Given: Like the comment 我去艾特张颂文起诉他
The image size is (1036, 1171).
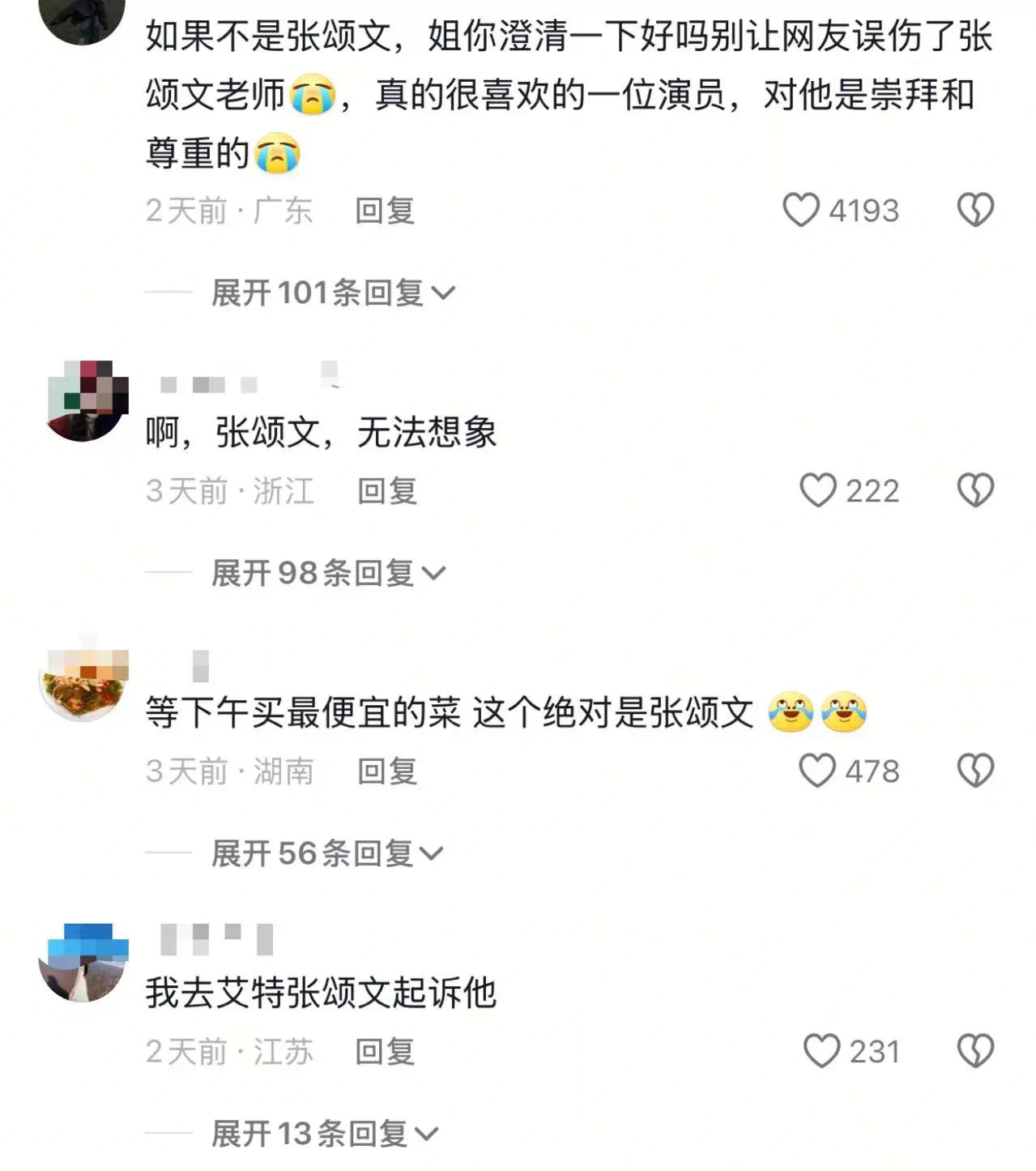Looking at the screenshot, I should coord(821,1051).
